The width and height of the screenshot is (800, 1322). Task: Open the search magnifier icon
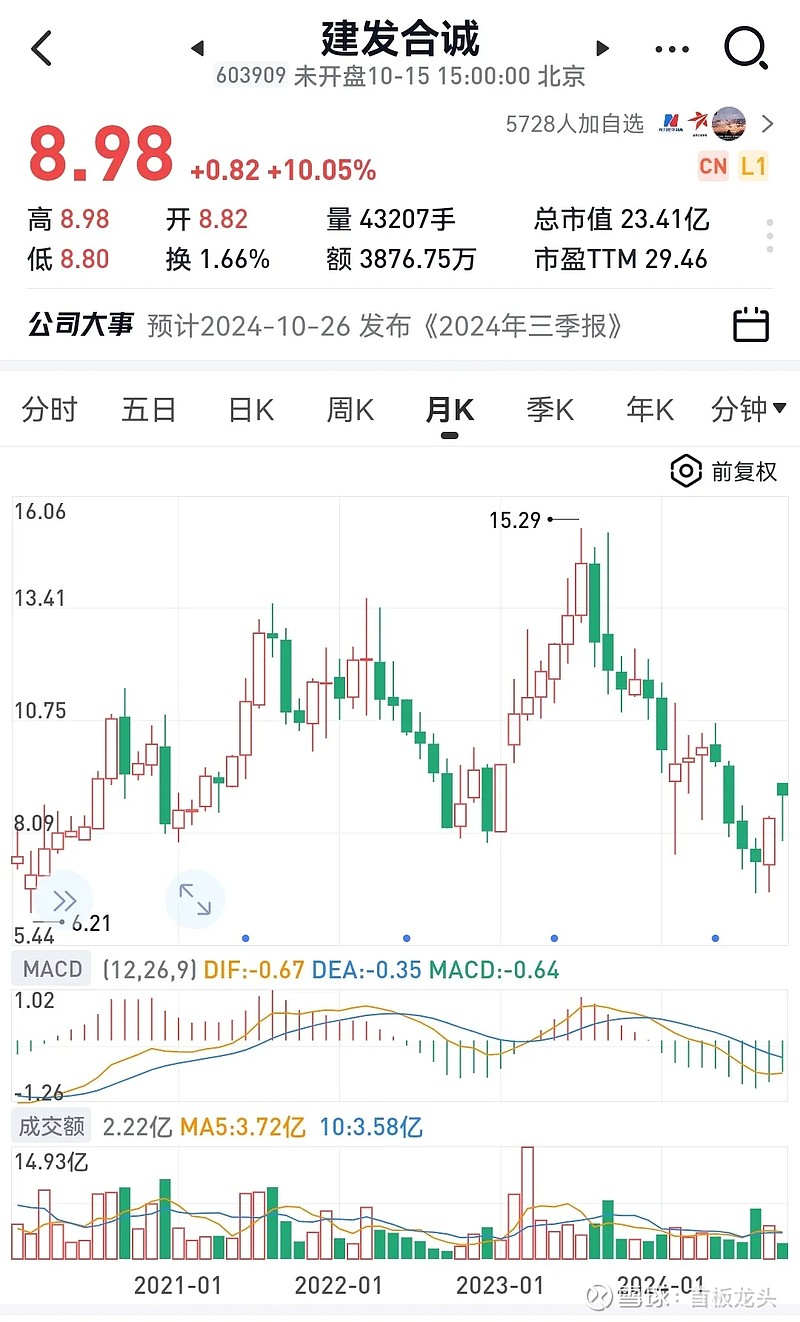(x=745, y=47)
